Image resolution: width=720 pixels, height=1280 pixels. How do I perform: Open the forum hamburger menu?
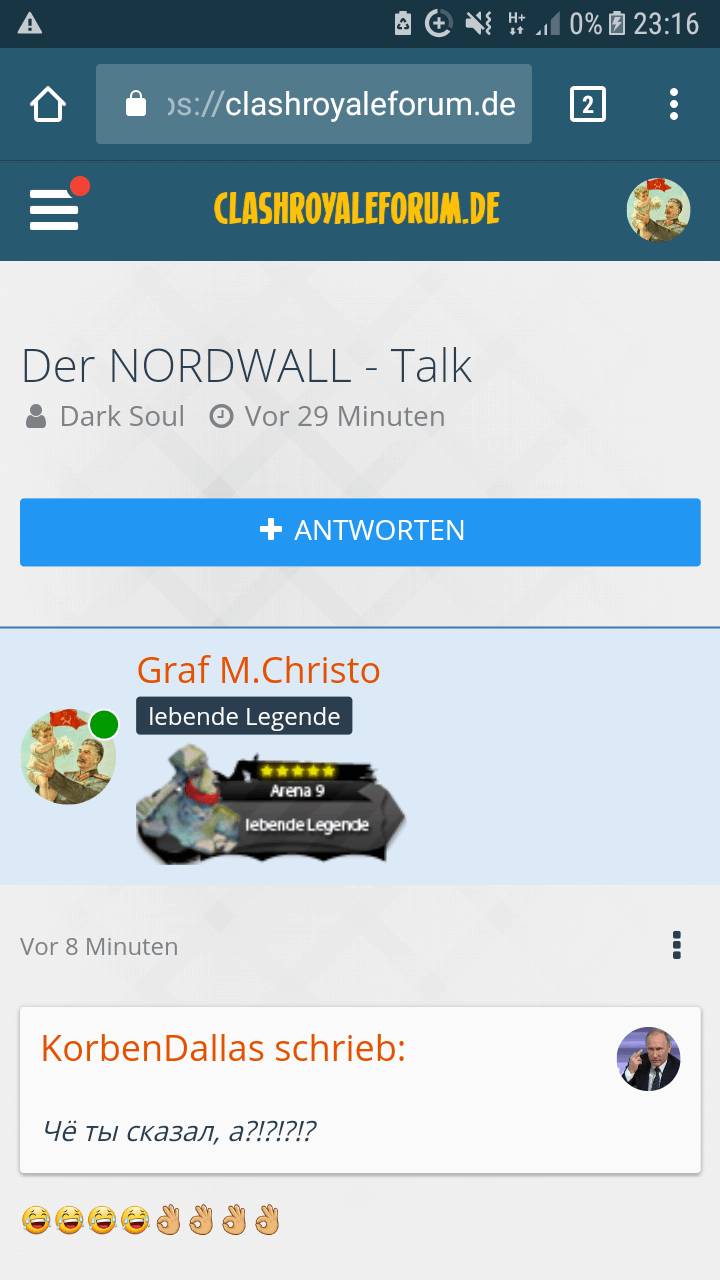54,210
